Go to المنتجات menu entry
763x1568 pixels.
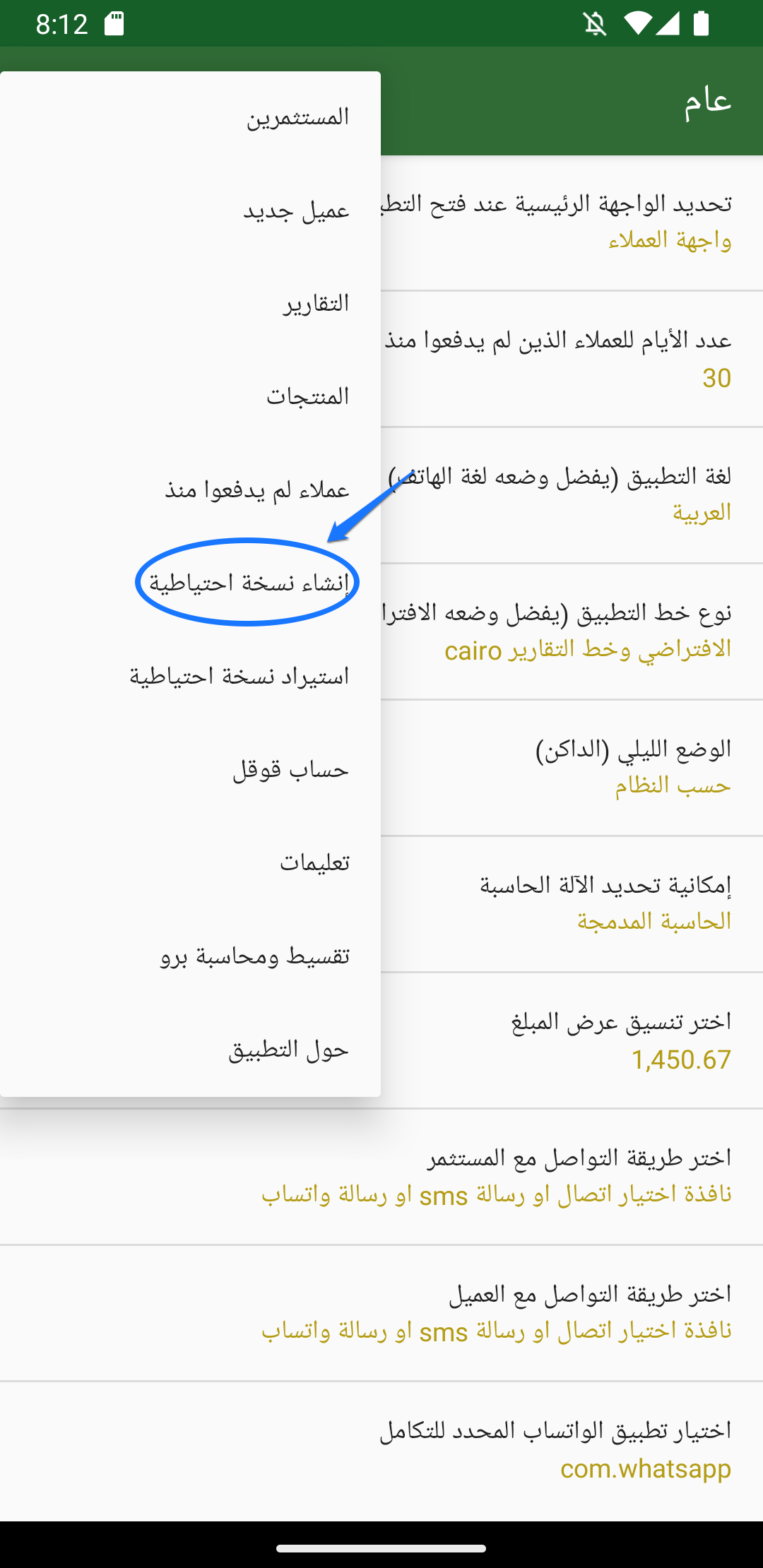point(307,397)
